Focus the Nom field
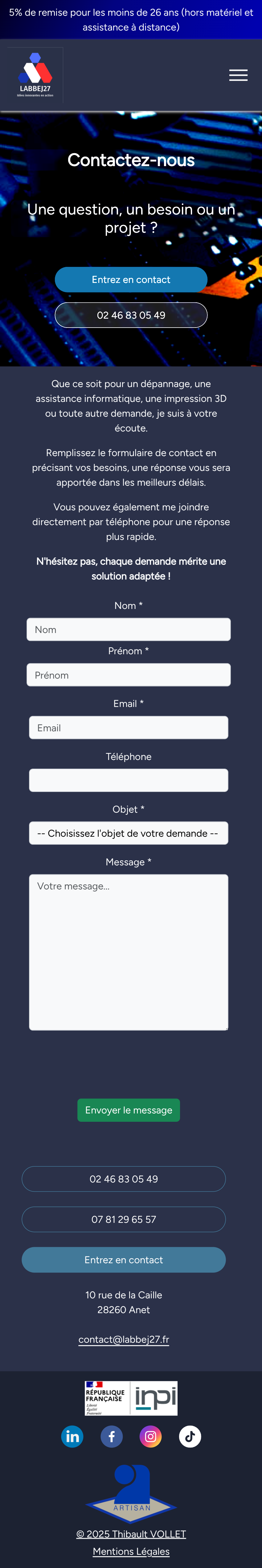 tap(129, 629)
